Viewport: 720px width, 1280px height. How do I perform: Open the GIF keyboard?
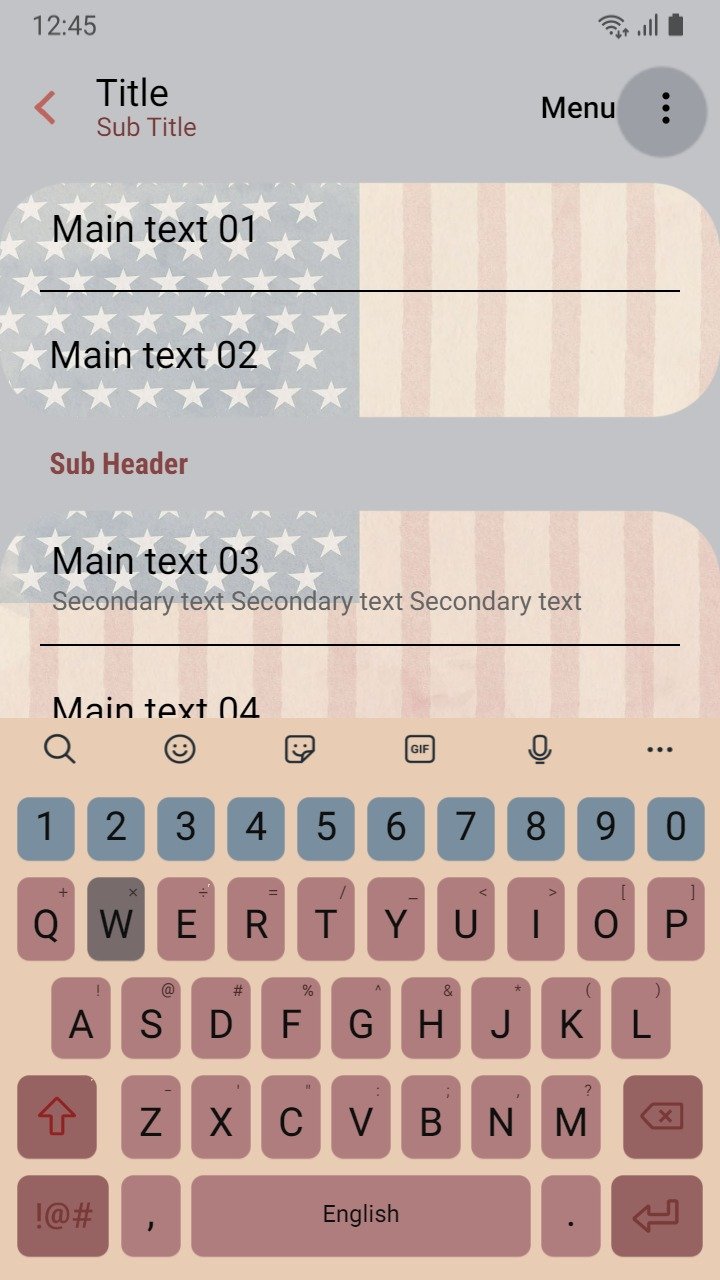coord(420,748)
